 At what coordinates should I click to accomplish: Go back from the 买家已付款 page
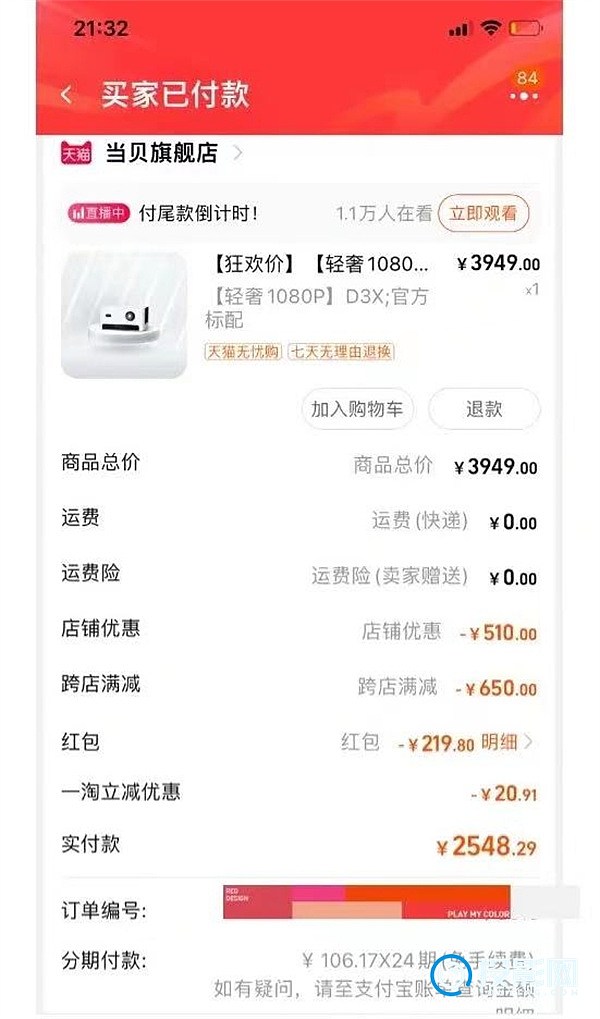(67, 95)
